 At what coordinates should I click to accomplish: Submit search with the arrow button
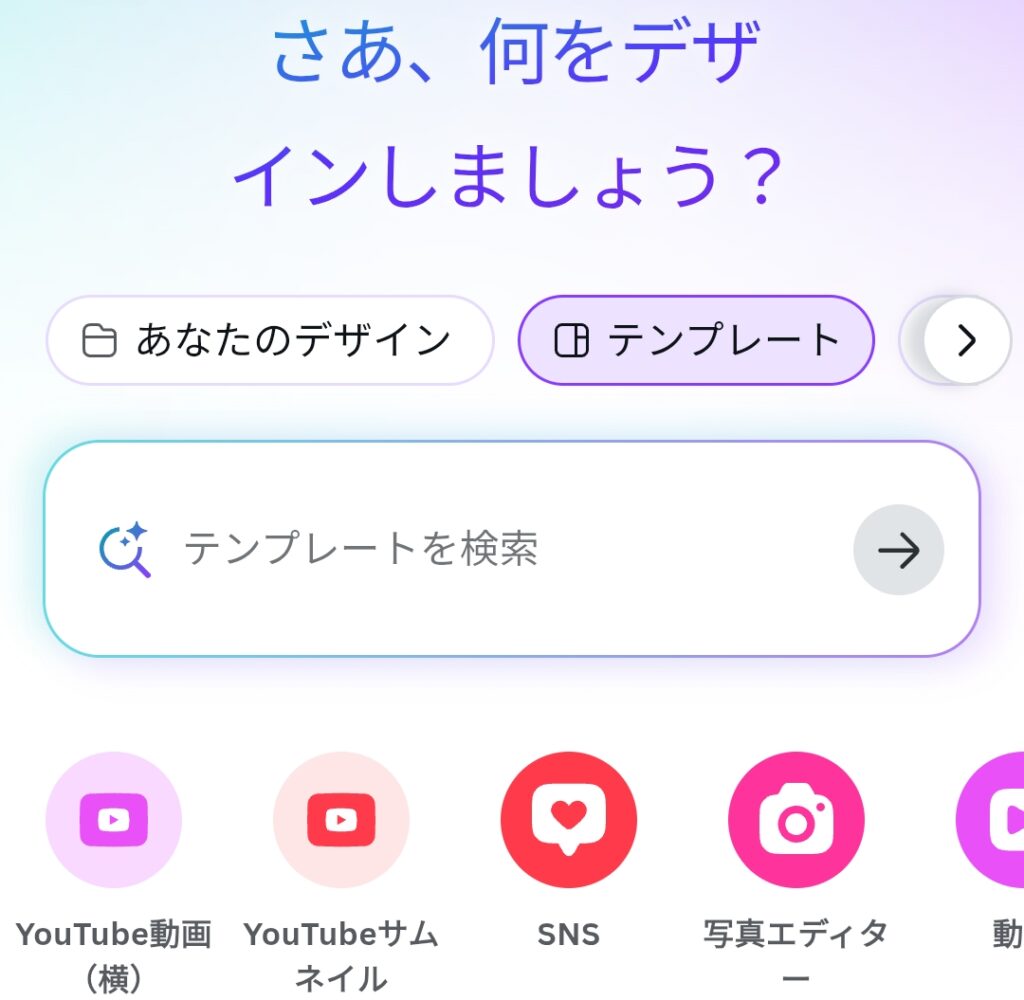pos(898,550)
